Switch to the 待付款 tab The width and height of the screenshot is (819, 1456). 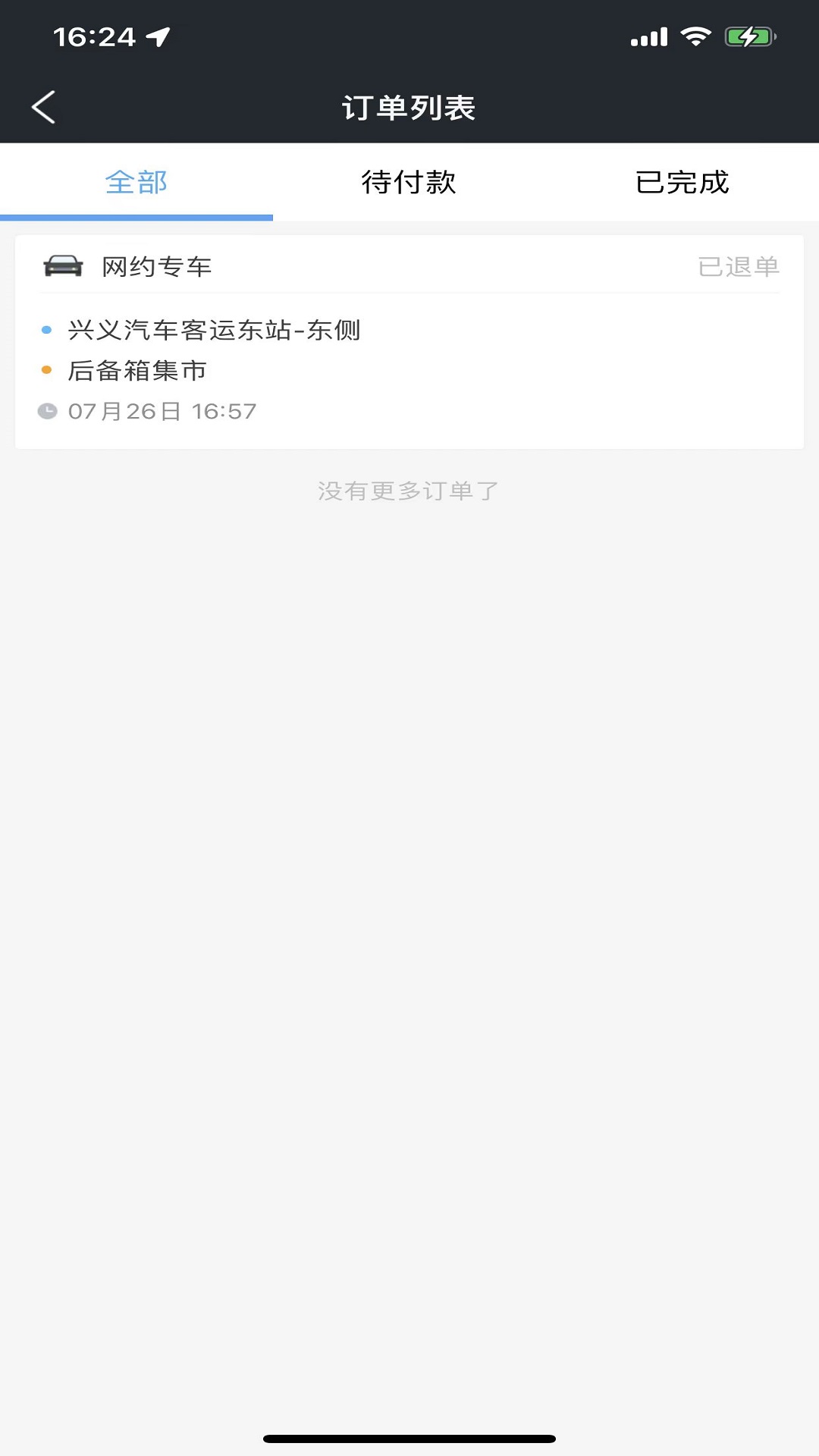[x=409, y=182]
